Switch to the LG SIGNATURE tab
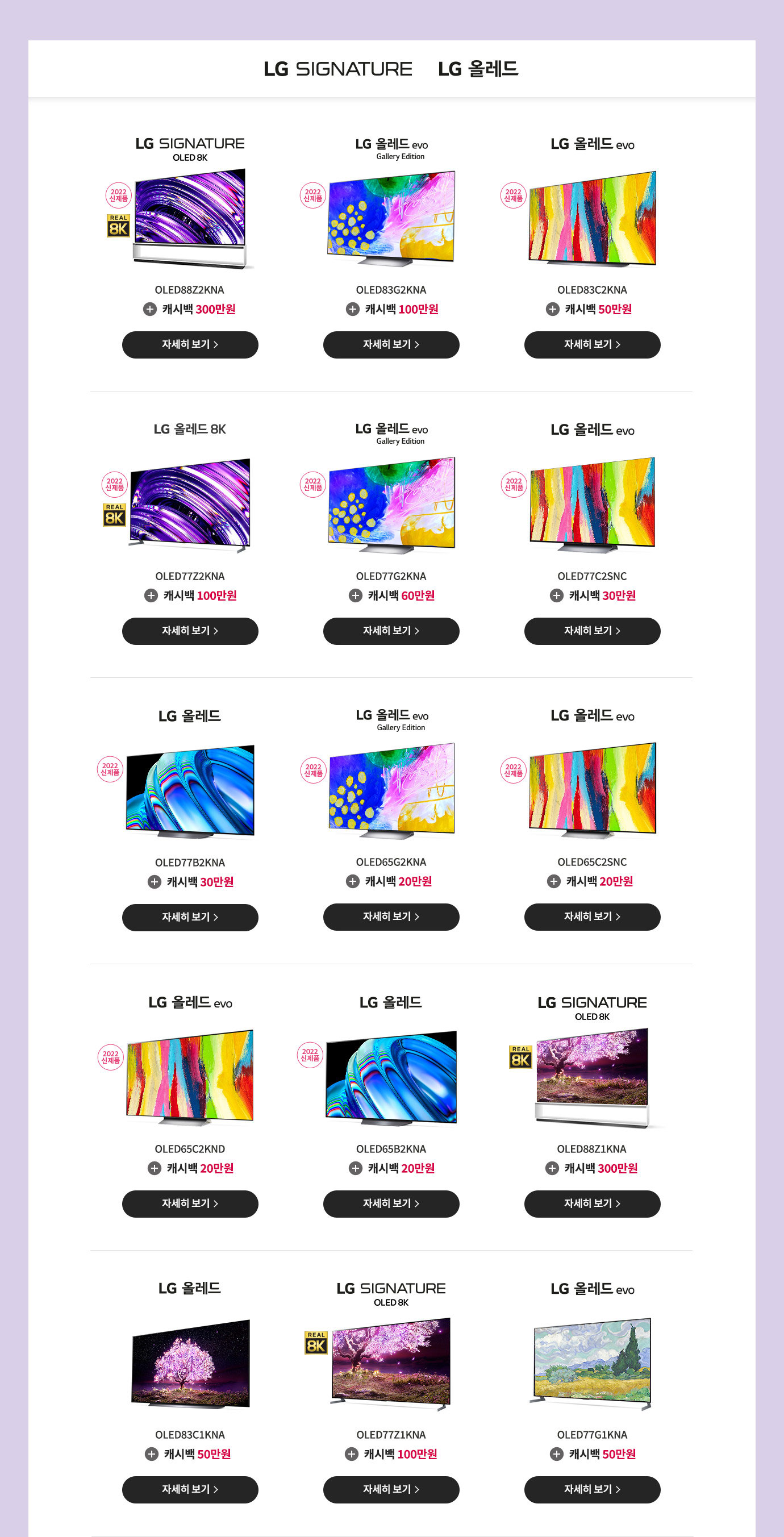 pyautogui.click(x=337, y=69)
